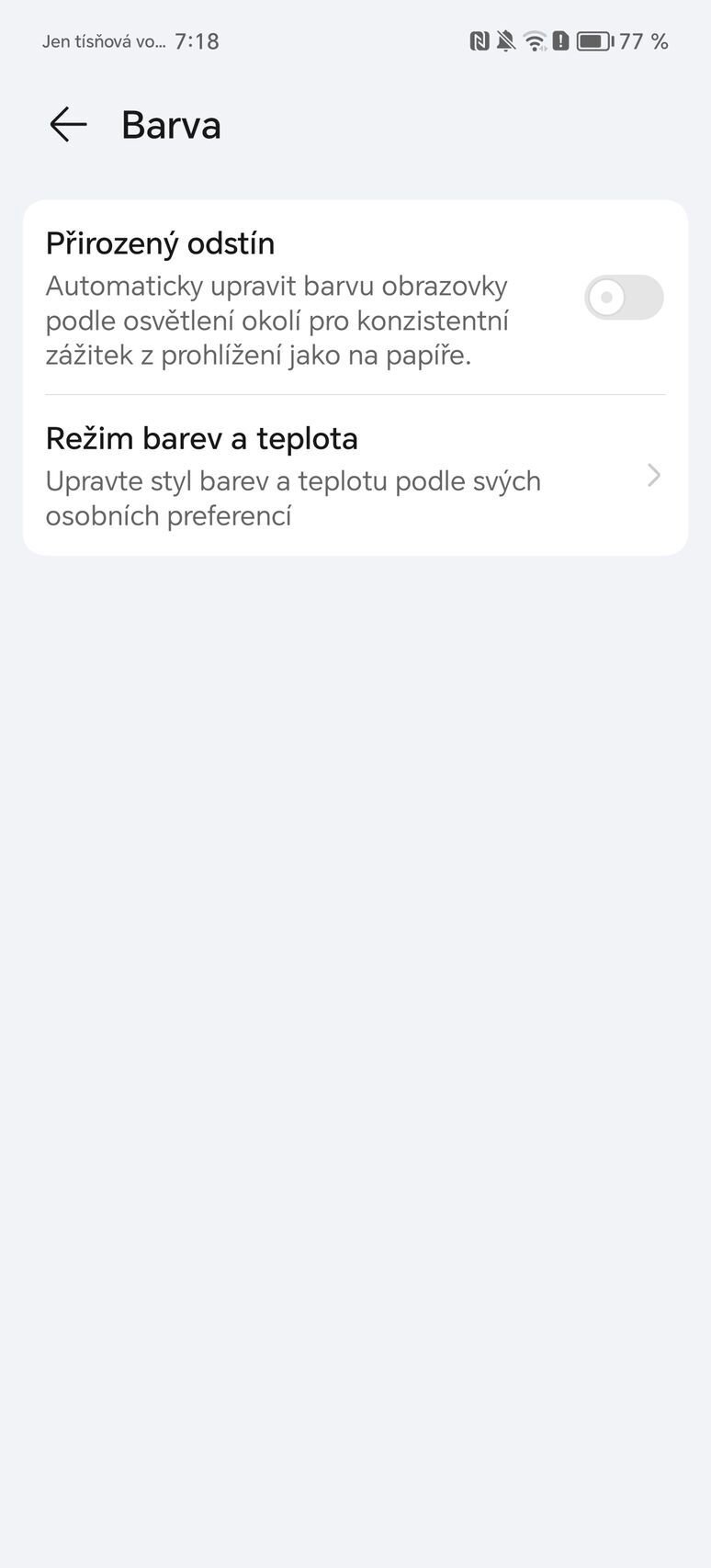Tap the Wi-Fi data activity indicator
Image resolution: width=711 pixels, height=1568 pixels.
click(544, 48)
